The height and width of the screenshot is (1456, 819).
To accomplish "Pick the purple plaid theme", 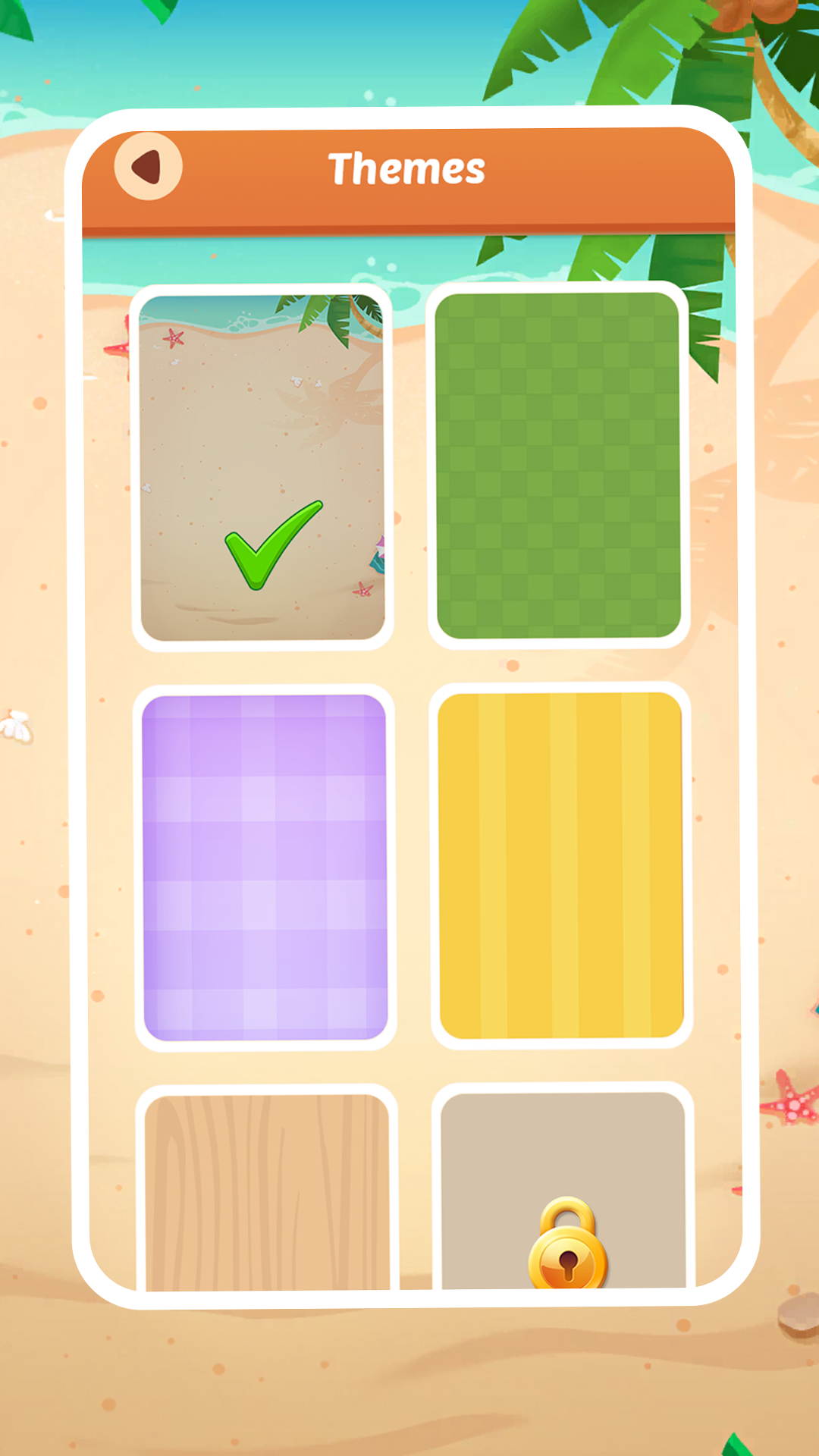I will [x=265, y=867].
